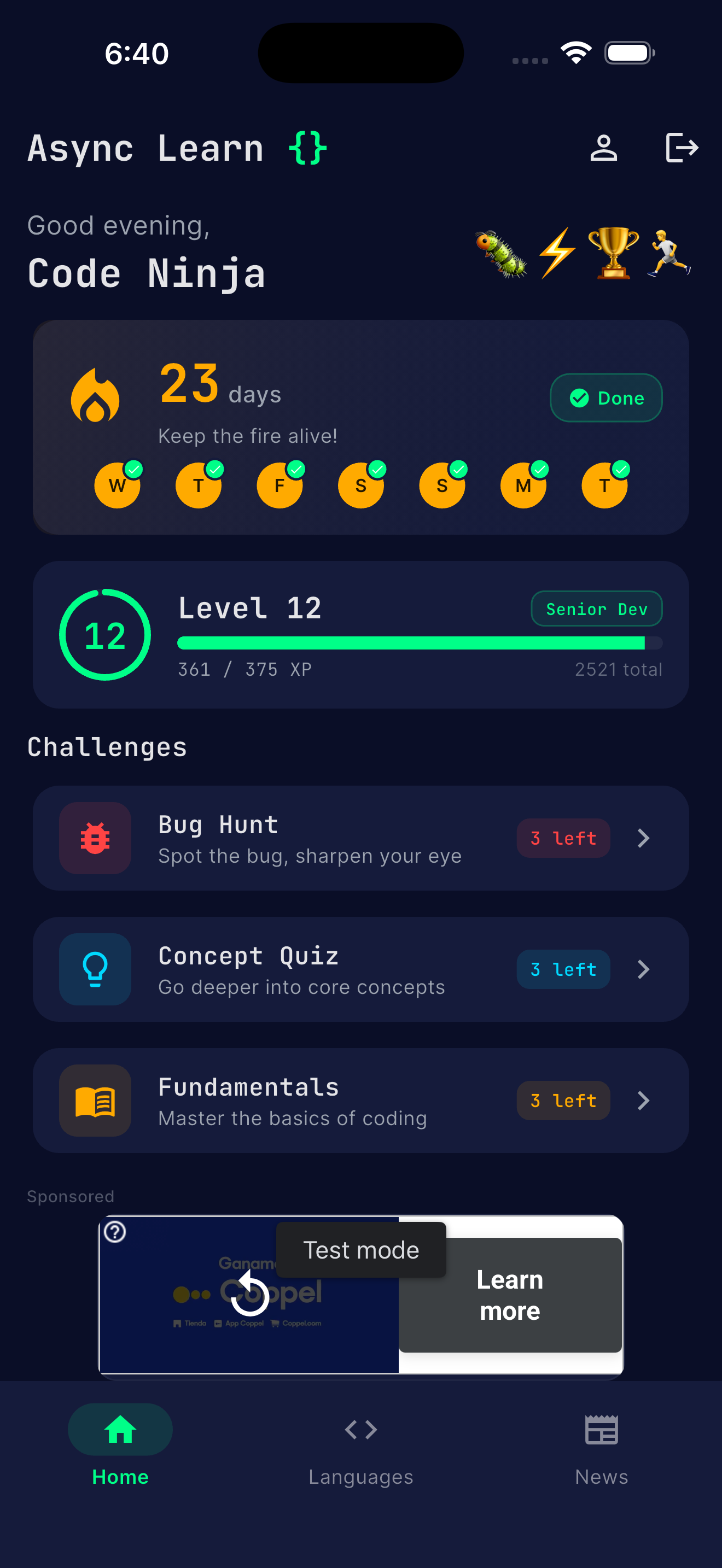
Task: Replay the sponsored ad video
Action: (249, 1294)
